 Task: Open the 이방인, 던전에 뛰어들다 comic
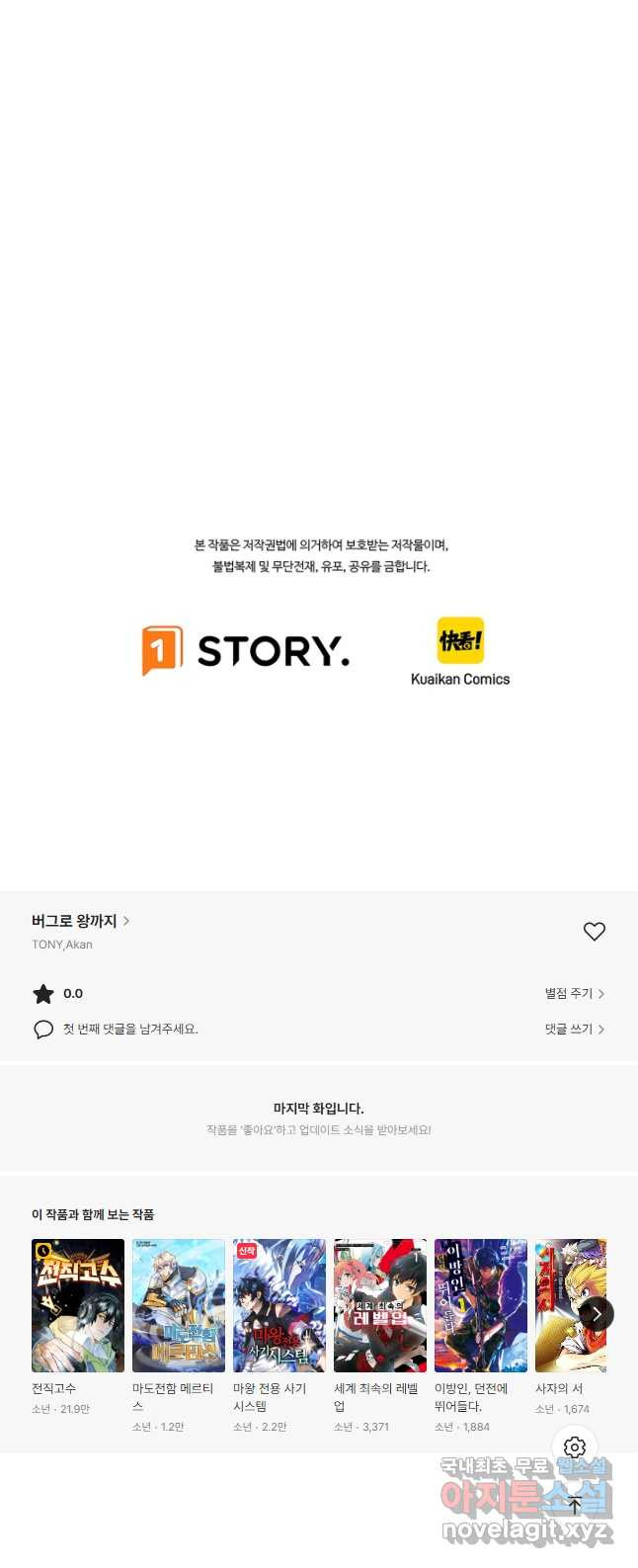click(481, 1305)
